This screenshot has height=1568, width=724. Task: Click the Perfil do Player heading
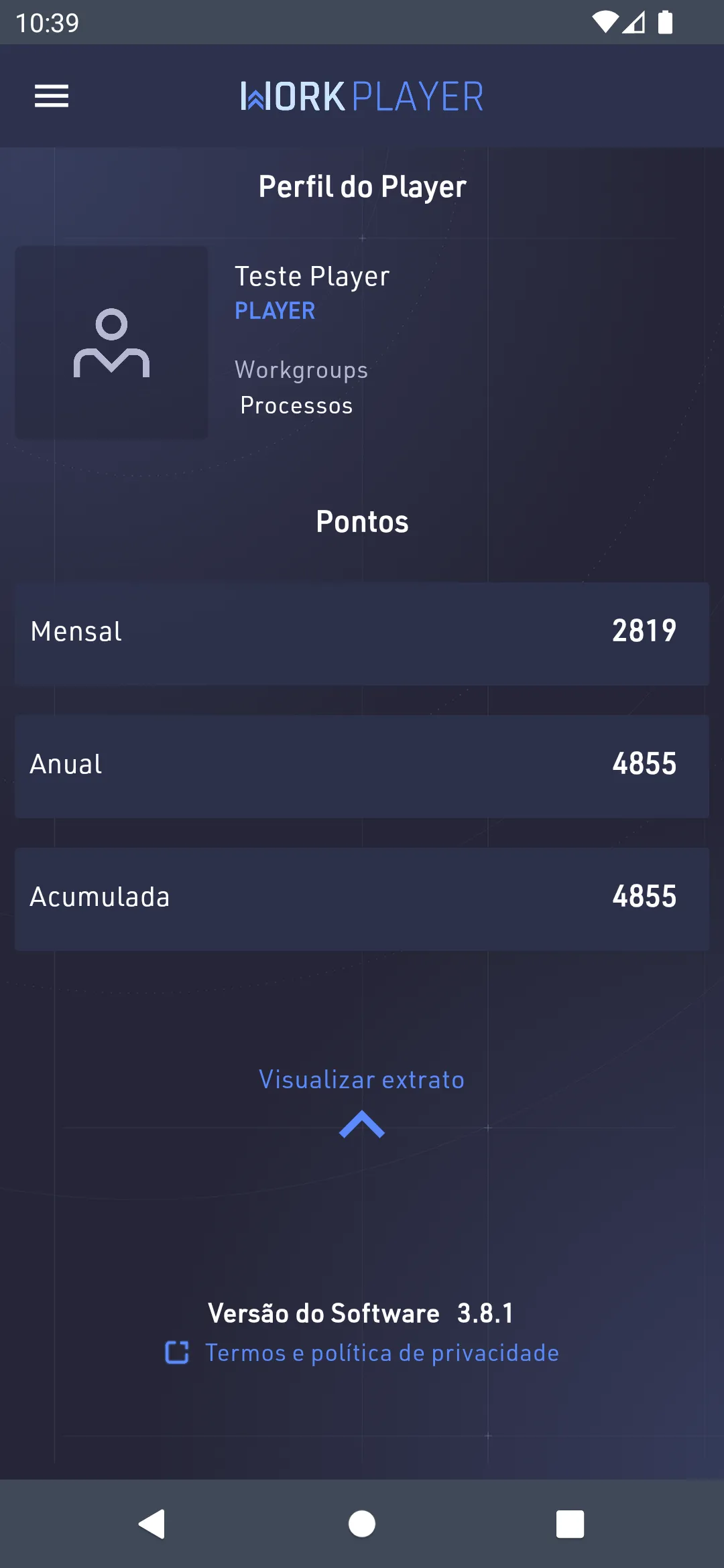[x=362, y=186]
